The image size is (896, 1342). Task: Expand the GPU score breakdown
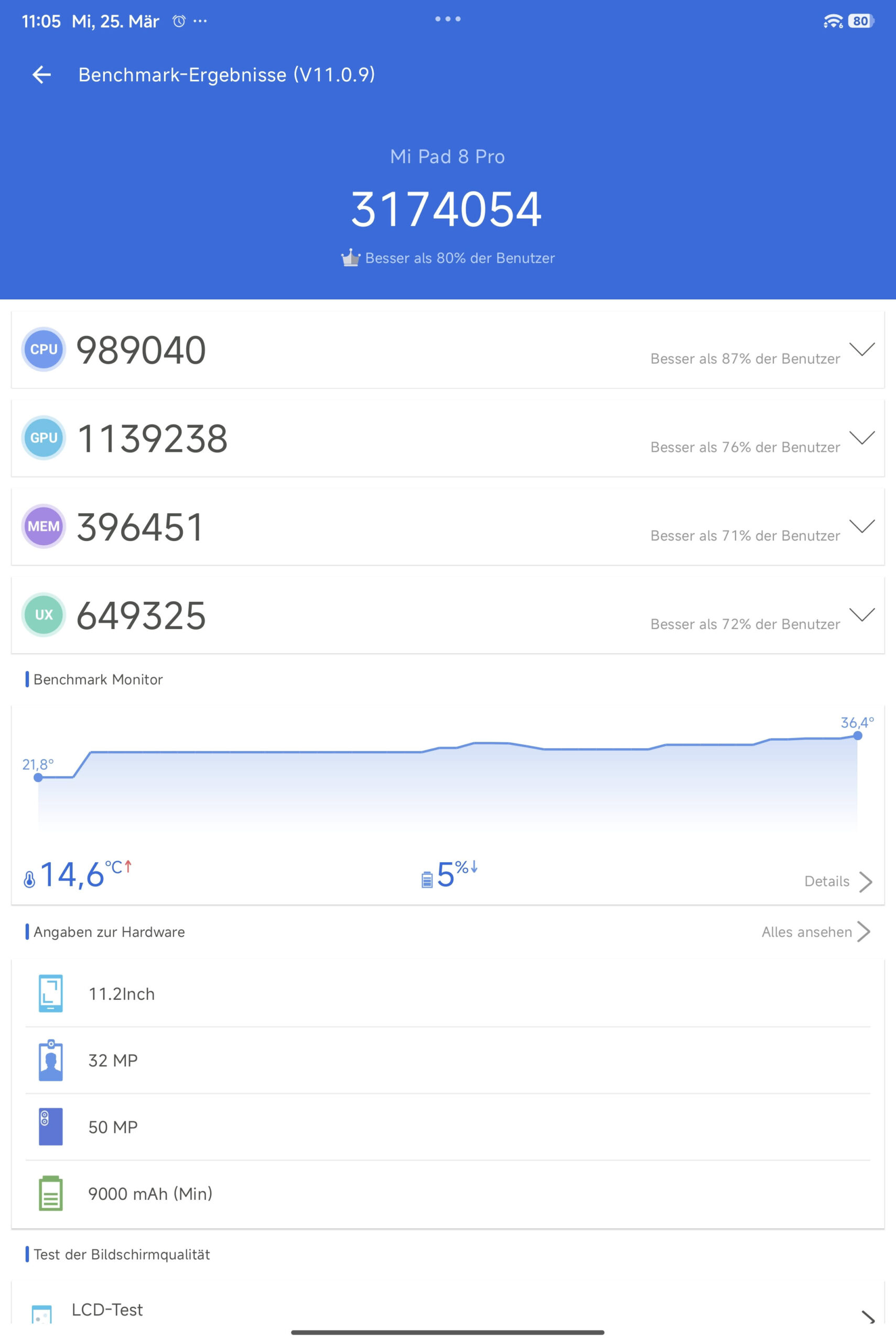pyautogui.click(x=861, y=438)
